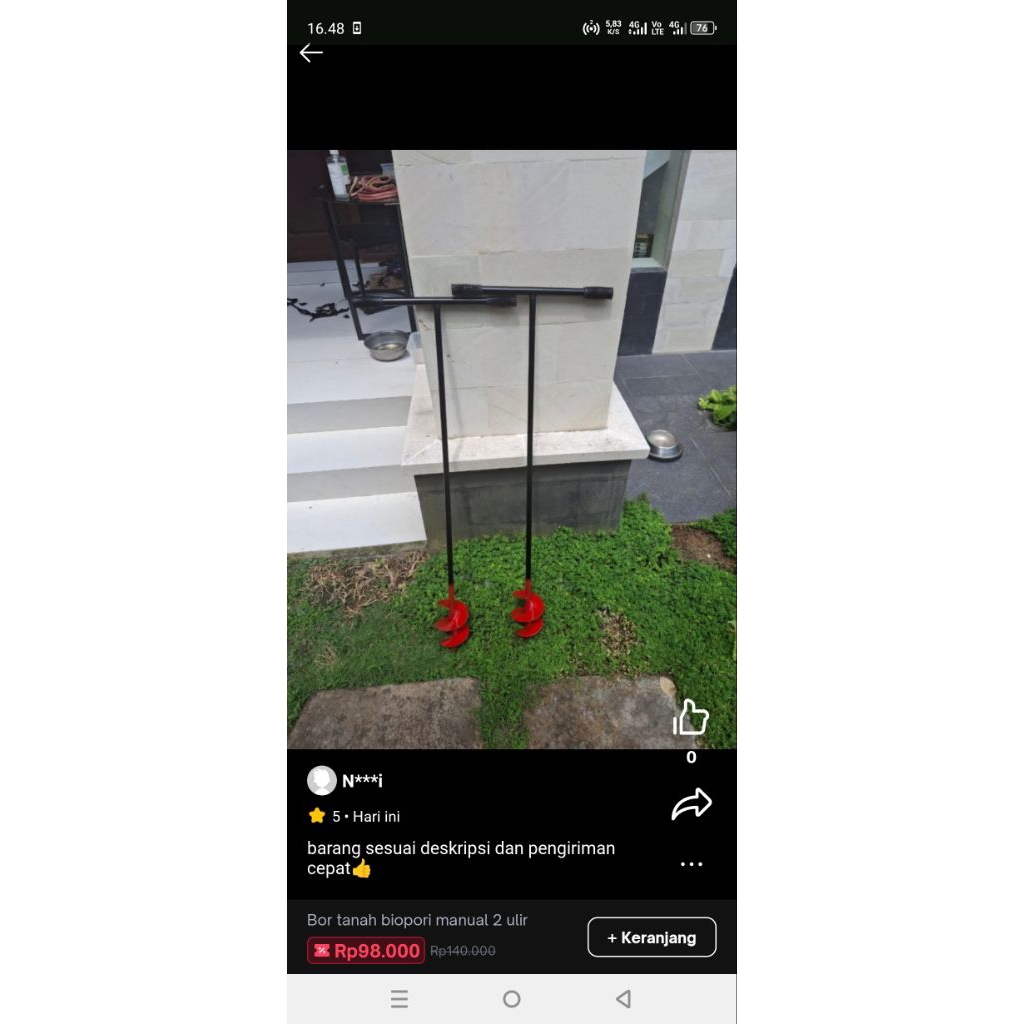Open recent apps from the navigation bar

point(399,999)
